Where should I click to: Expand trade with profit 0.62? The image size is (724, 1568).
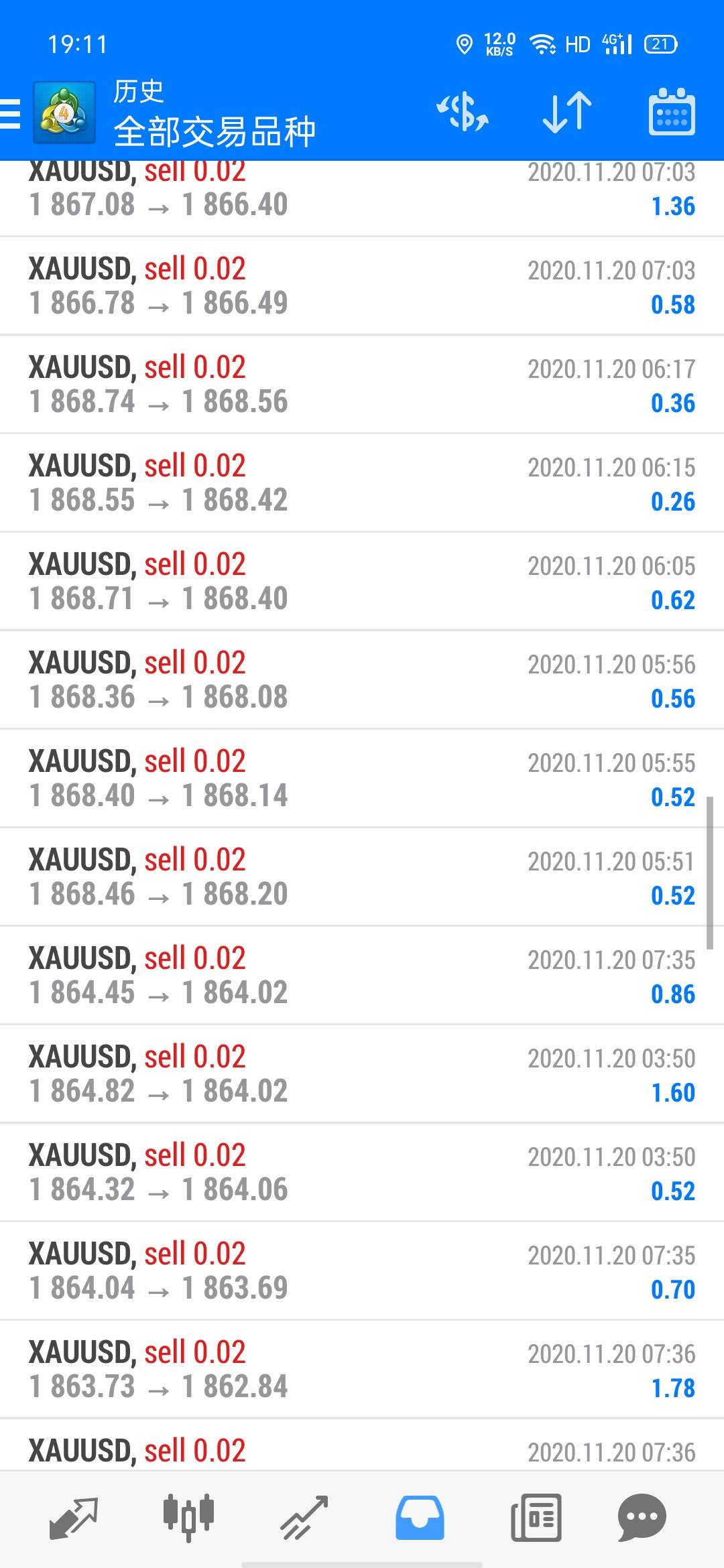point(362,582)
